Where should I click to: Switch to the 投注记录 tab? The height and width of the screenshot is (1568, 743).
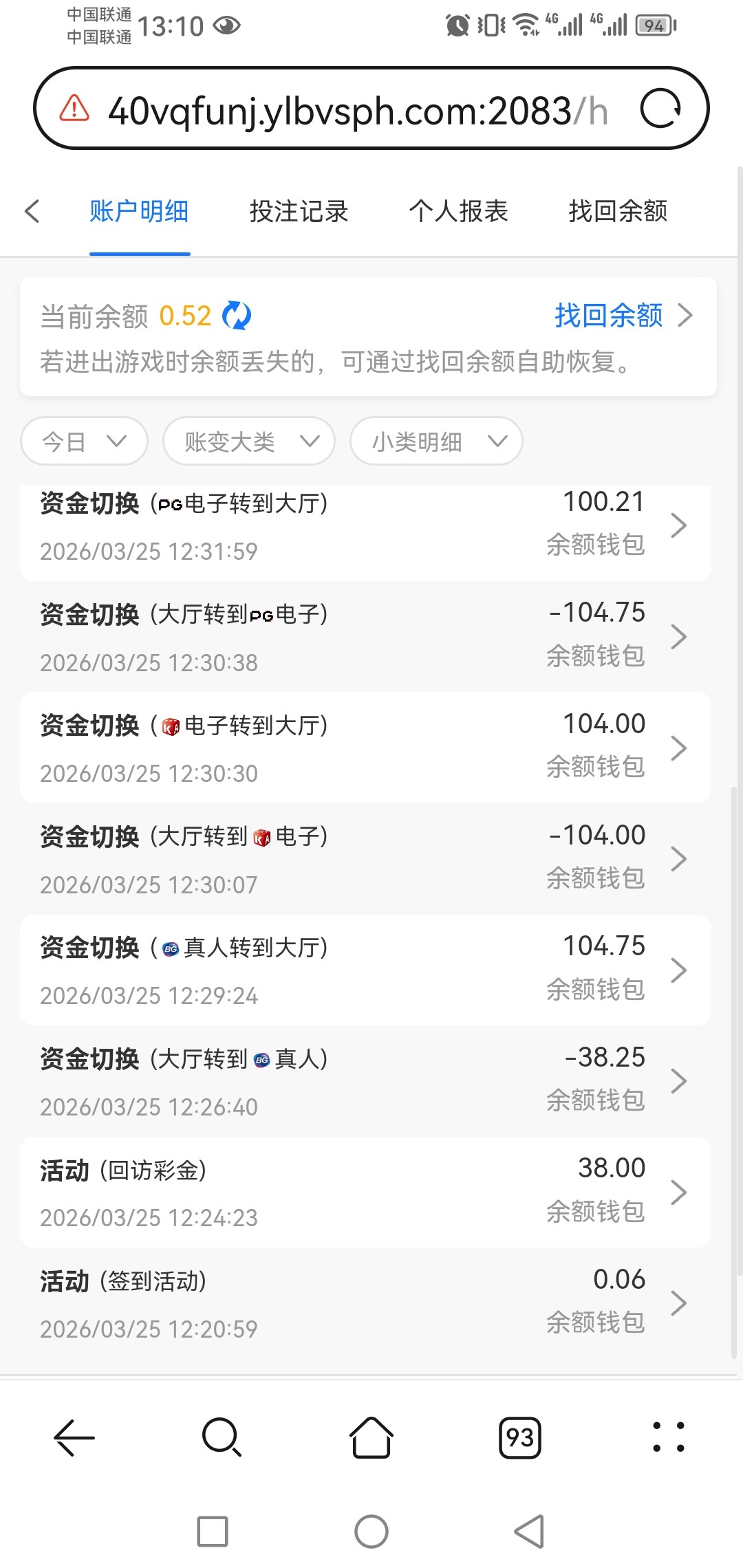pyautogui.click(x=299, y=211)
